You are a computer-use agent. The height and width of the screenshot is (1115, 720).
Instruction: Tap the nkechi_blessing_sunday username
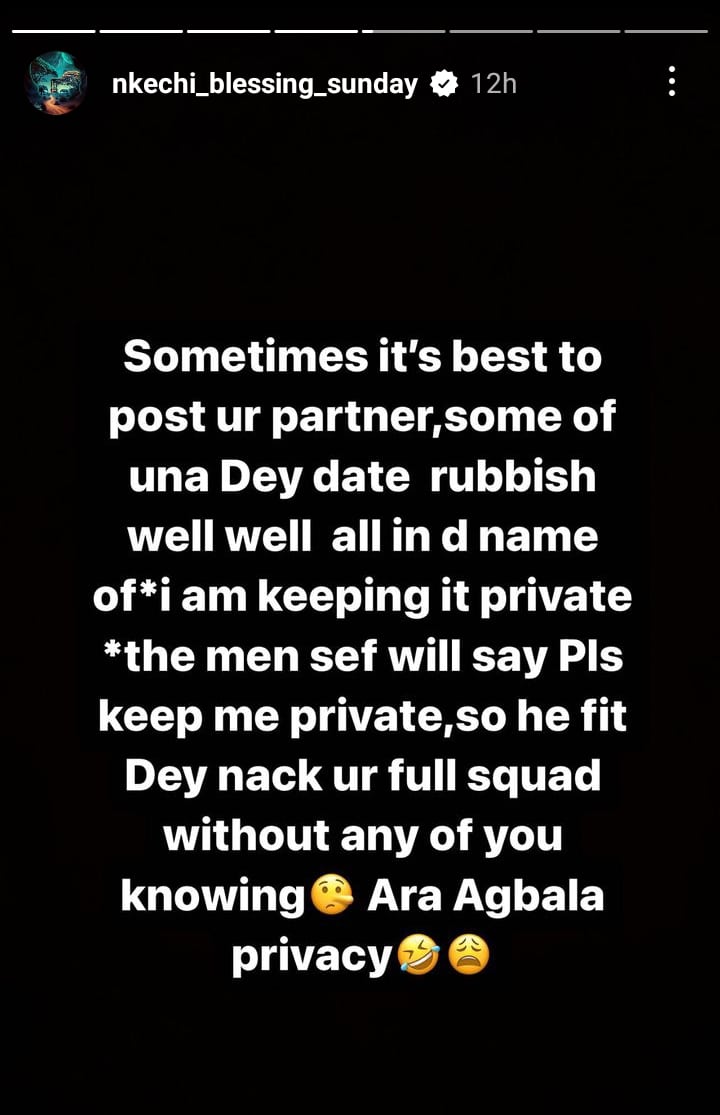click(265, 84)
